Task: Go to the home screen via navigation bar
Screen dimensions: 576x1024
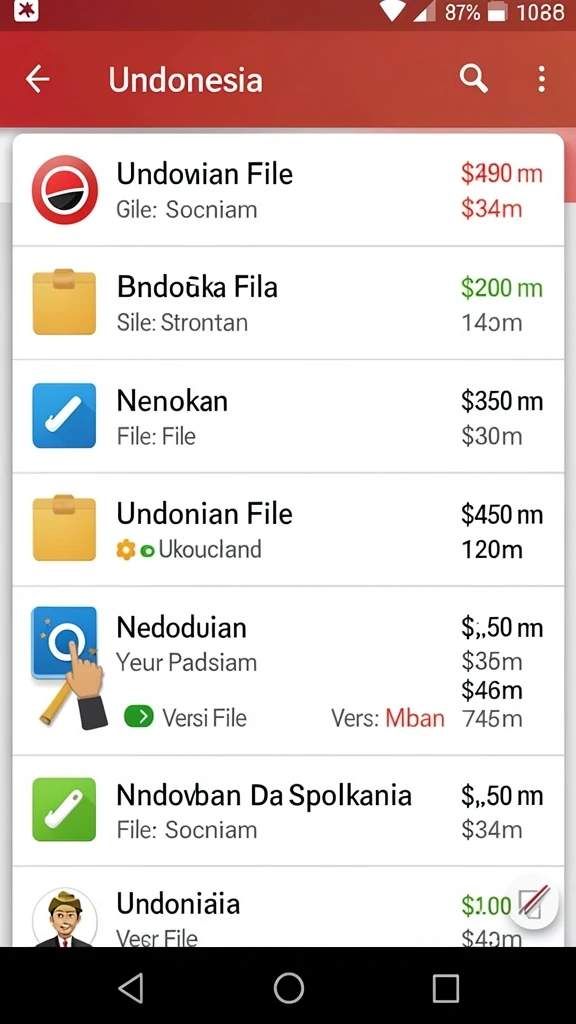Action: pos(288,988)
